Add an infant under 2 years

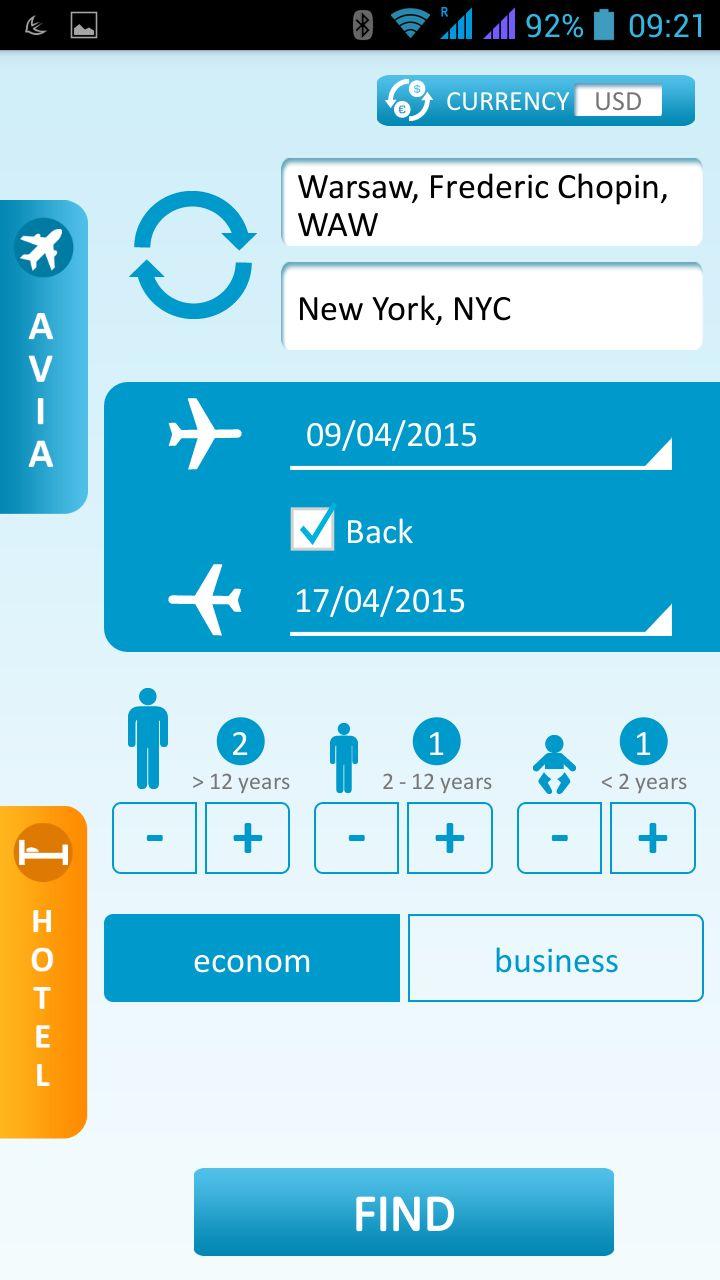(653, 838)
